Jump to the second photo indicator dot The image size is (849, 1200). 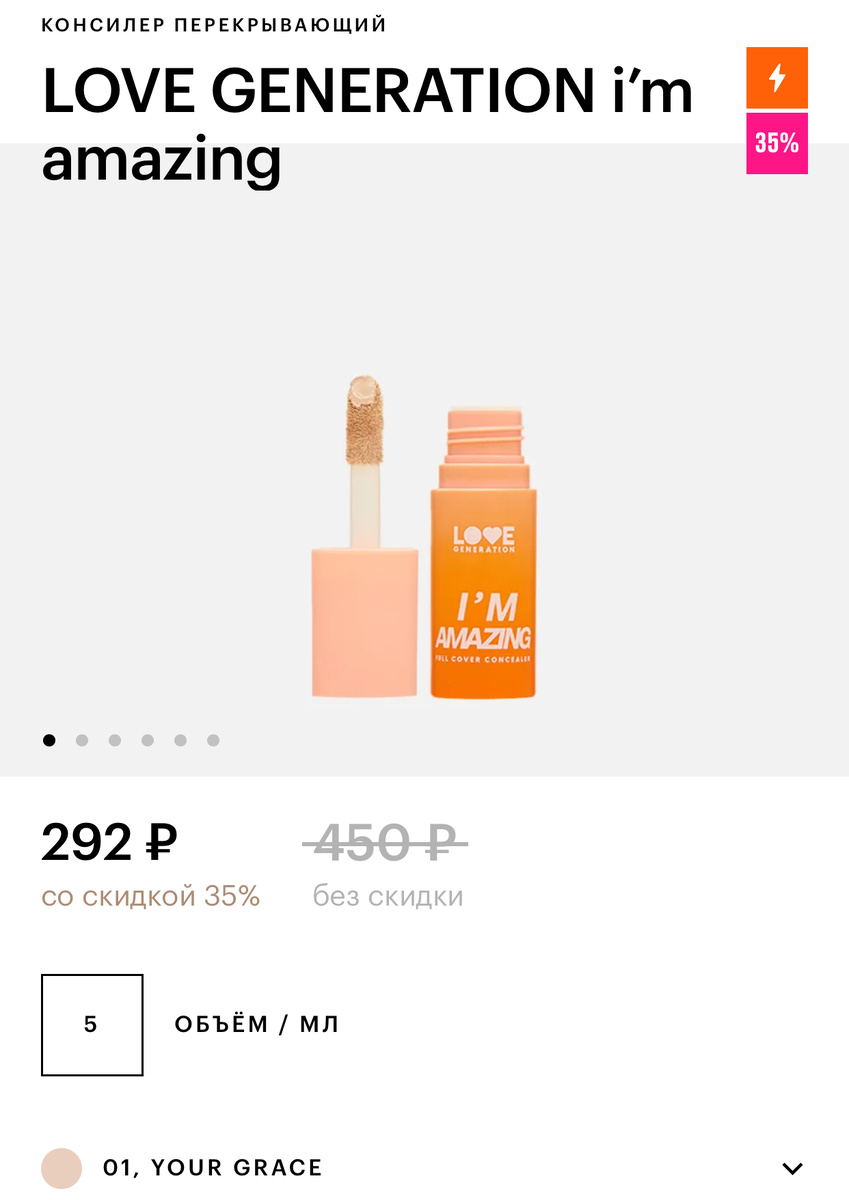pos(82,741)
